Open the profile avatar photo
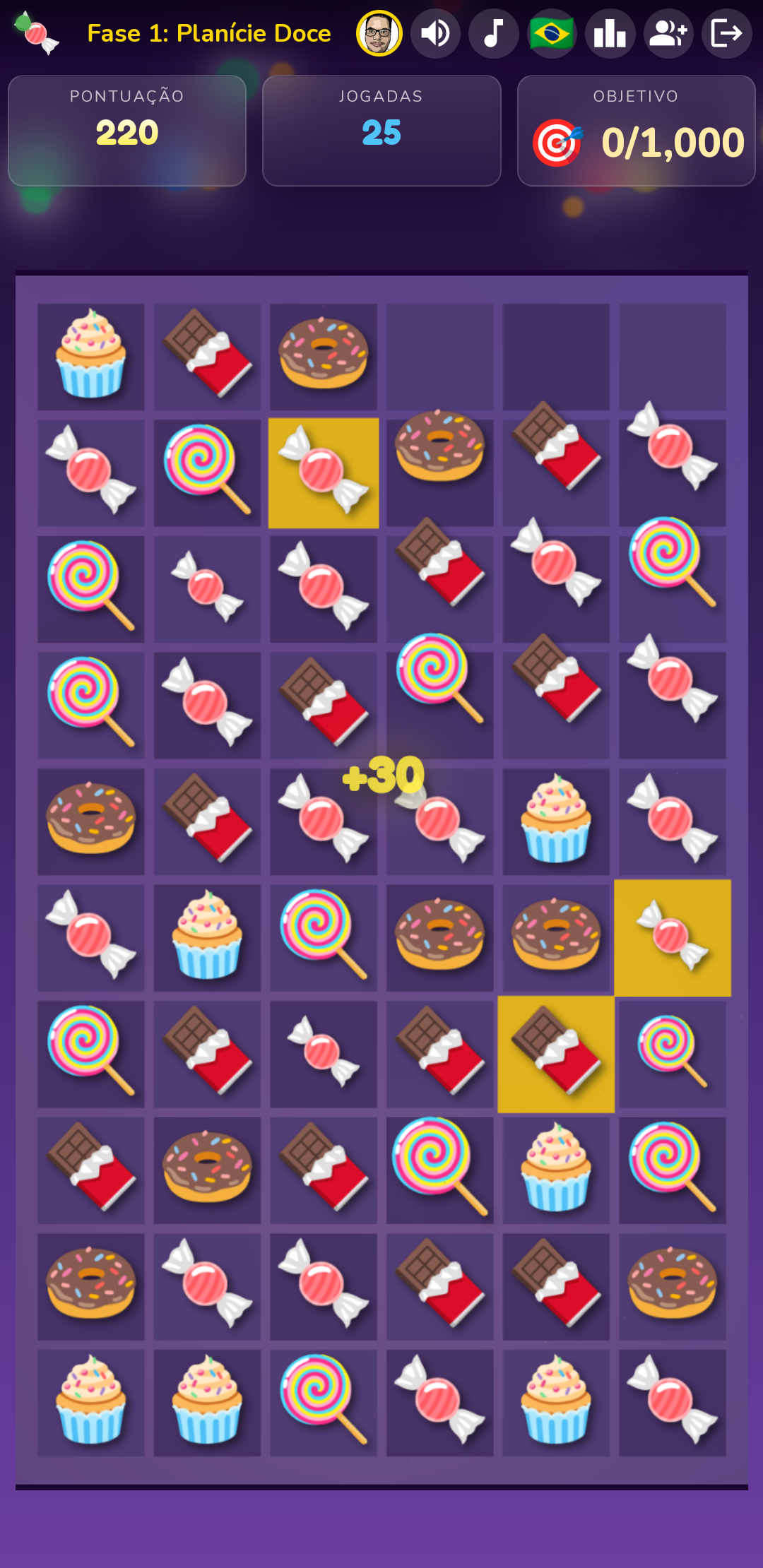The image size is (763, 1568). point(379,32)
